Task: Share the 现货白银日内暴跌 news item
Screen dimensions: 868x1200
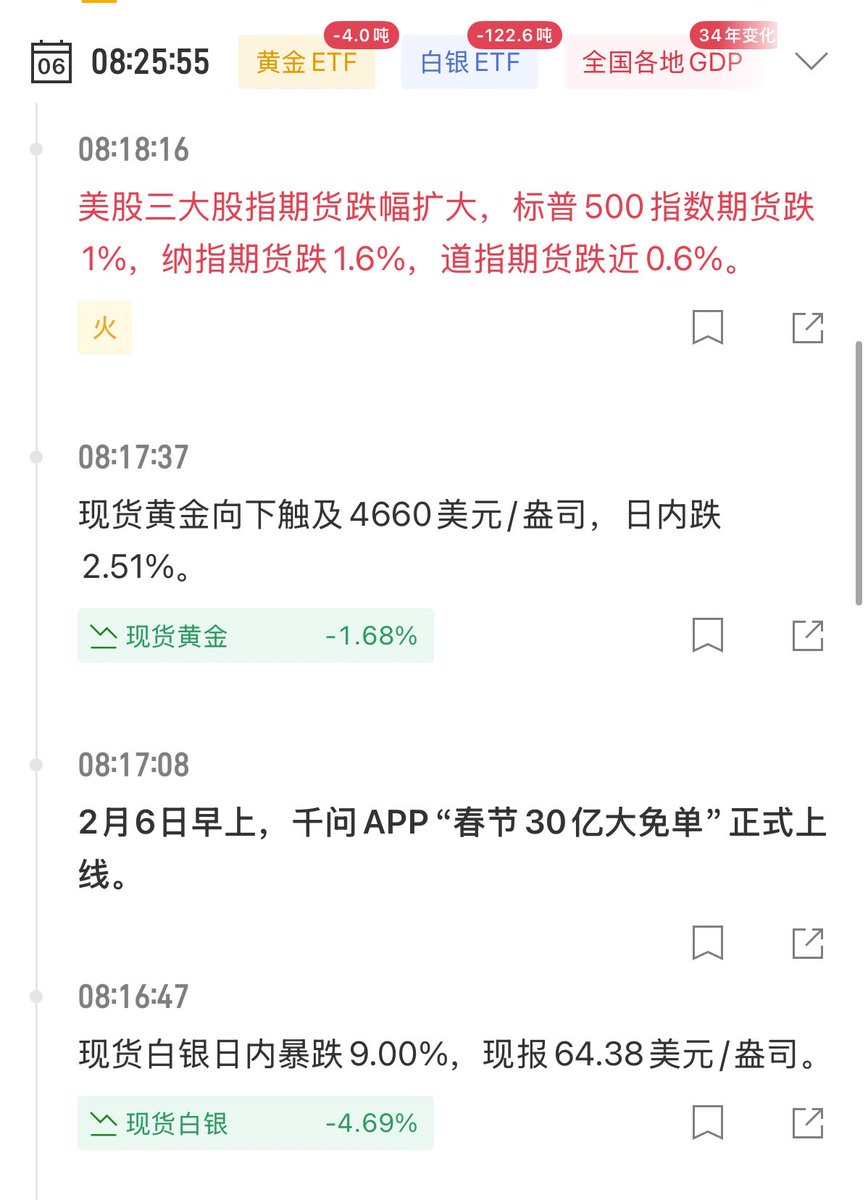Action: (807, 1122)
